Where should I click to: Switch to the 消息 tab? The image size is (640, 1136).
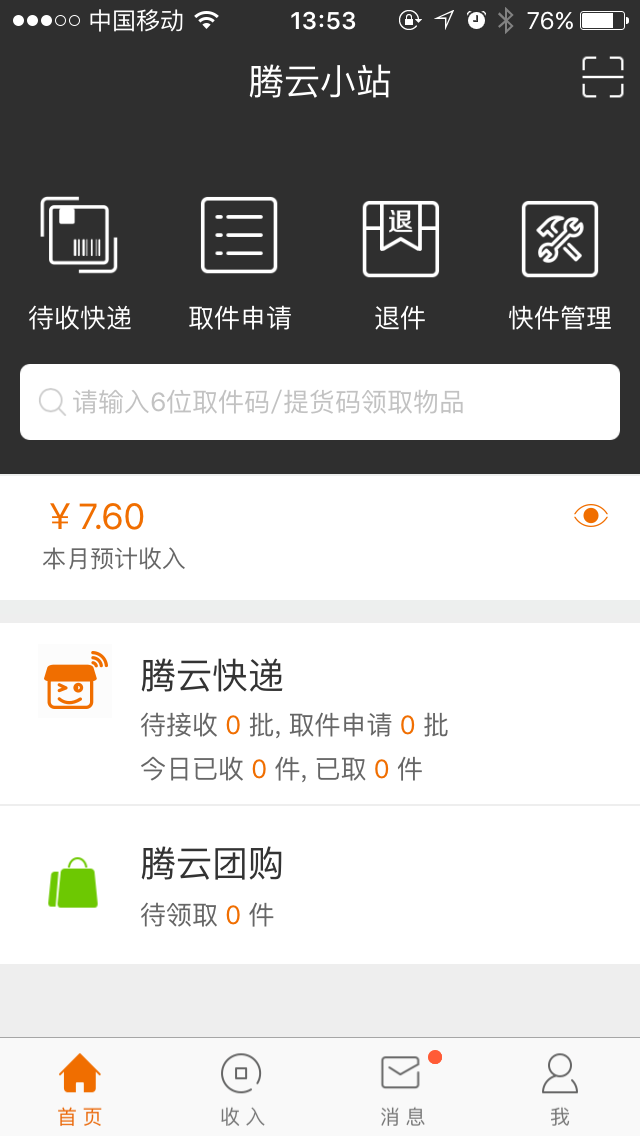click(x=402, y=1088)
